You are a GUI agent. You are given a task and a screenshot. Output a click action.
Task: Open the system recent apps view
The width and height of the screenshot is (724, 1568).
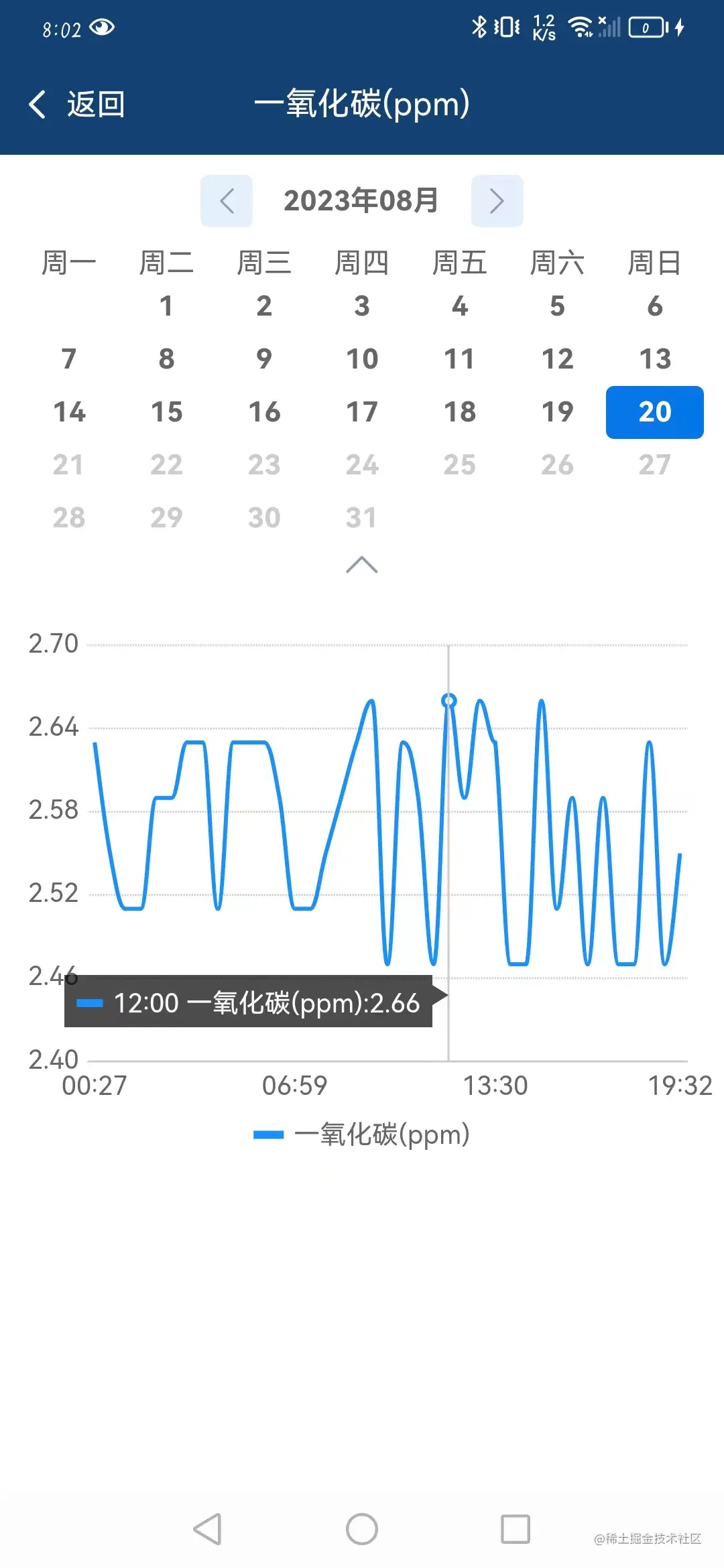point(516,1529)
